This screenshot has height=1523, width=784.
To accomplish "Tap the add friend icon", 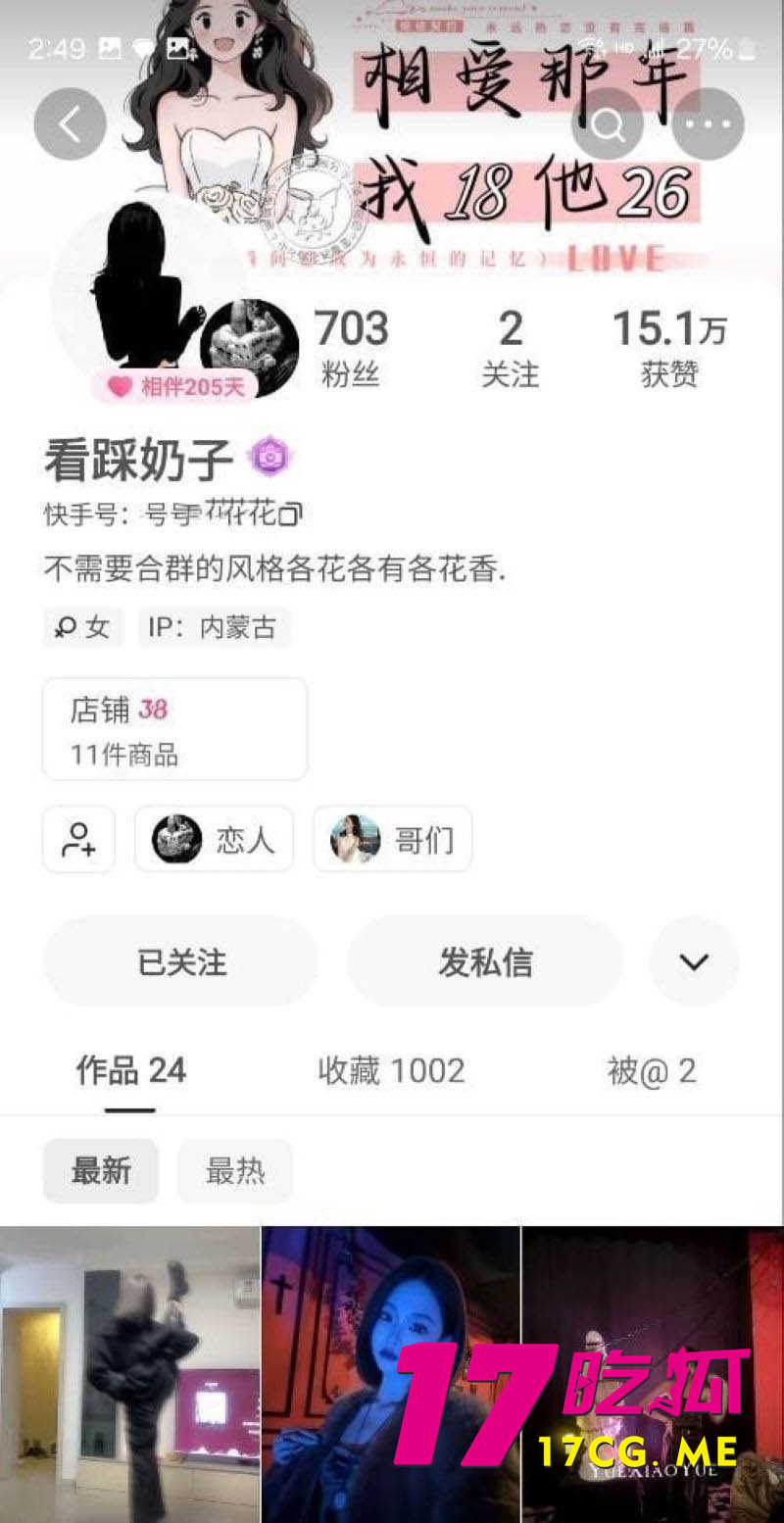I will [78, 839].
